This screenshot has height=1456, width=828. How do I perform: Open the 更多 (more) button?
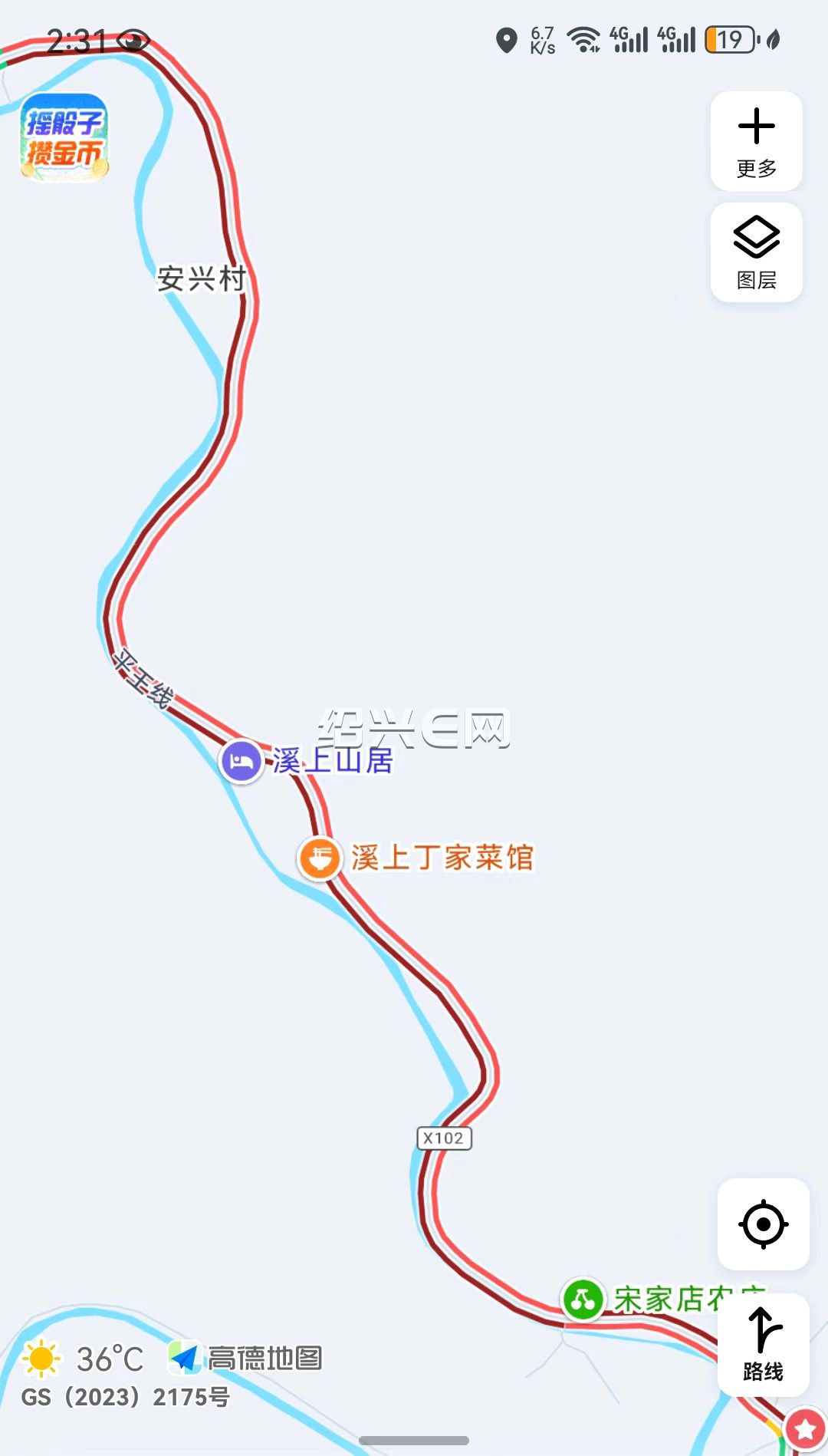click(757, 141)
